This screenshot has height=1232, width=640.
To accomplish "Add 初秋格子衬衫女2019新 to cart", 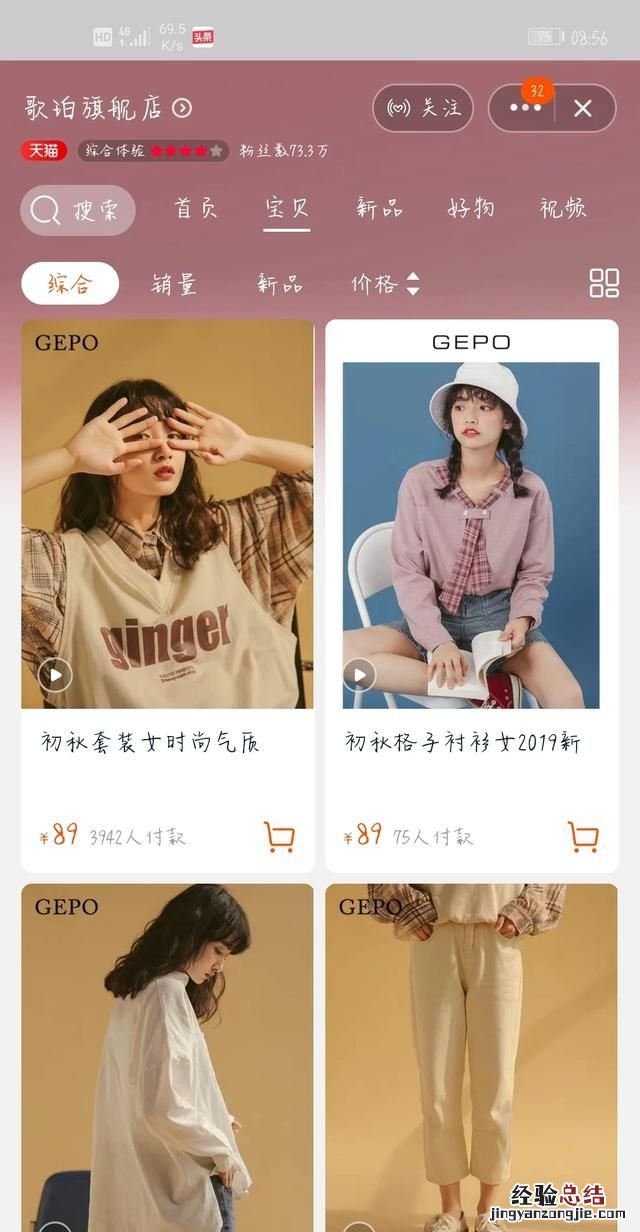I will pyautogui.click(x=583, y=836).
